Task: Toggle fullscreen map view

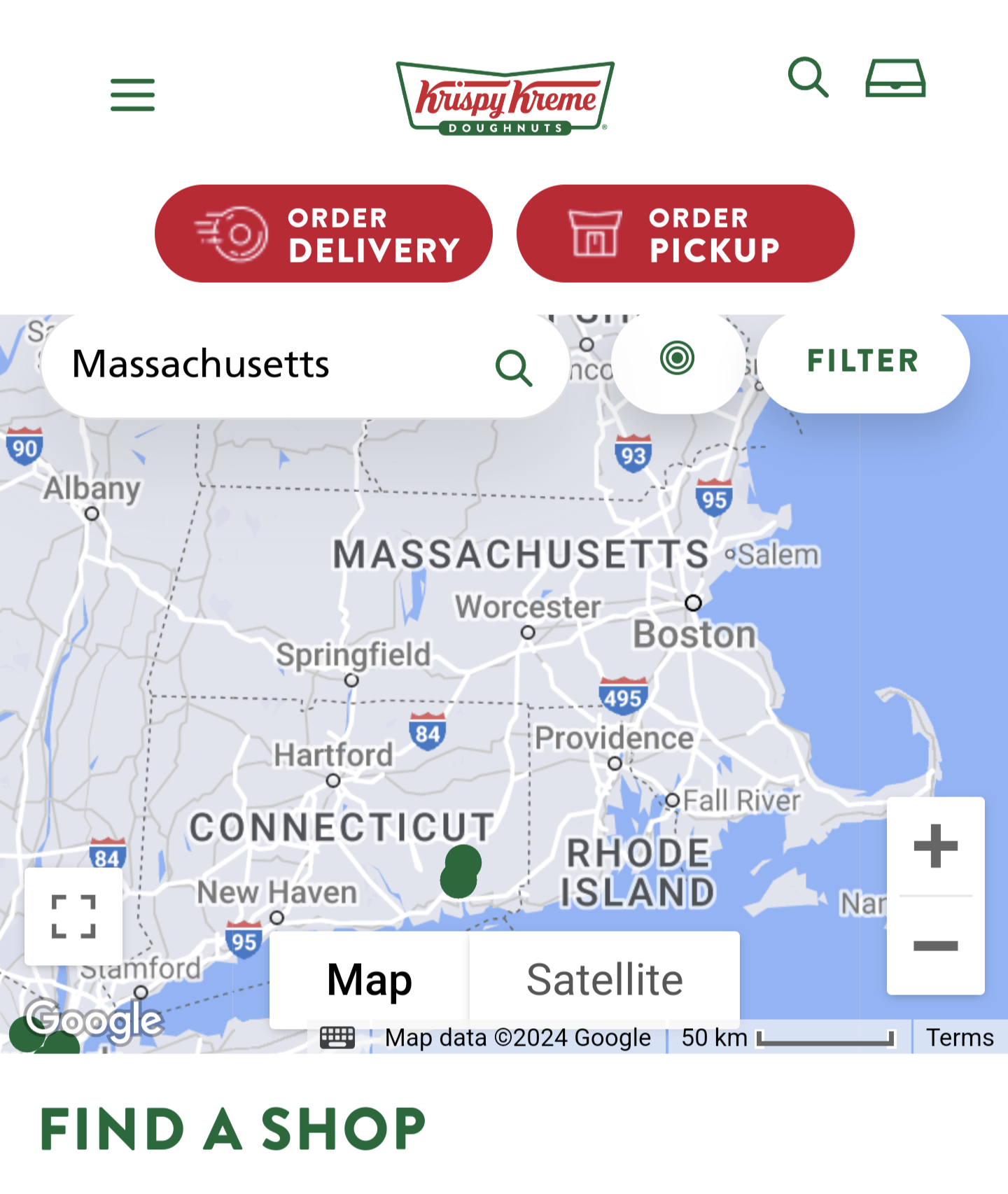Action: pyautogui.click(x=73, y=916)
